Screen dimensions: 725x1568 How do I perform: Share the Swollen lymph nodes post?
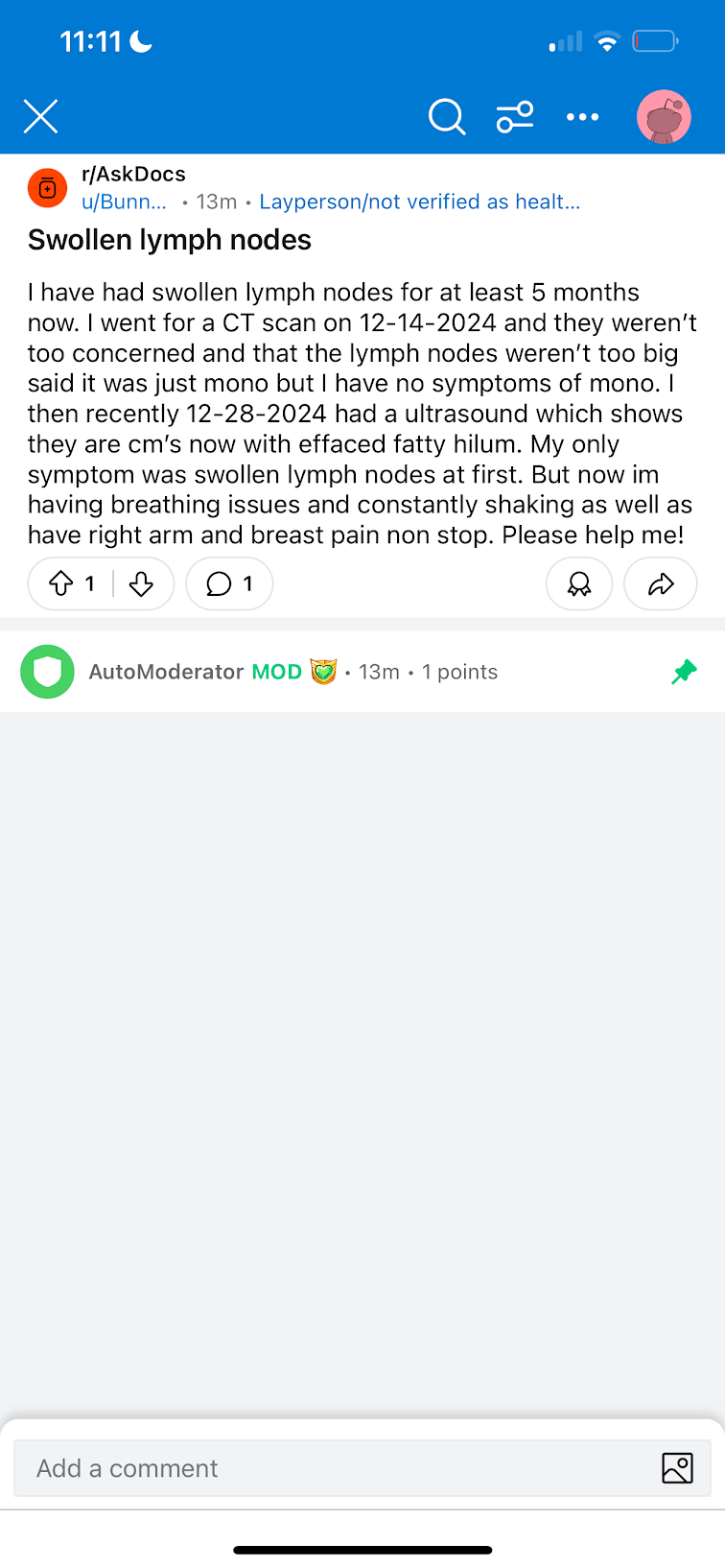point(661,583)
